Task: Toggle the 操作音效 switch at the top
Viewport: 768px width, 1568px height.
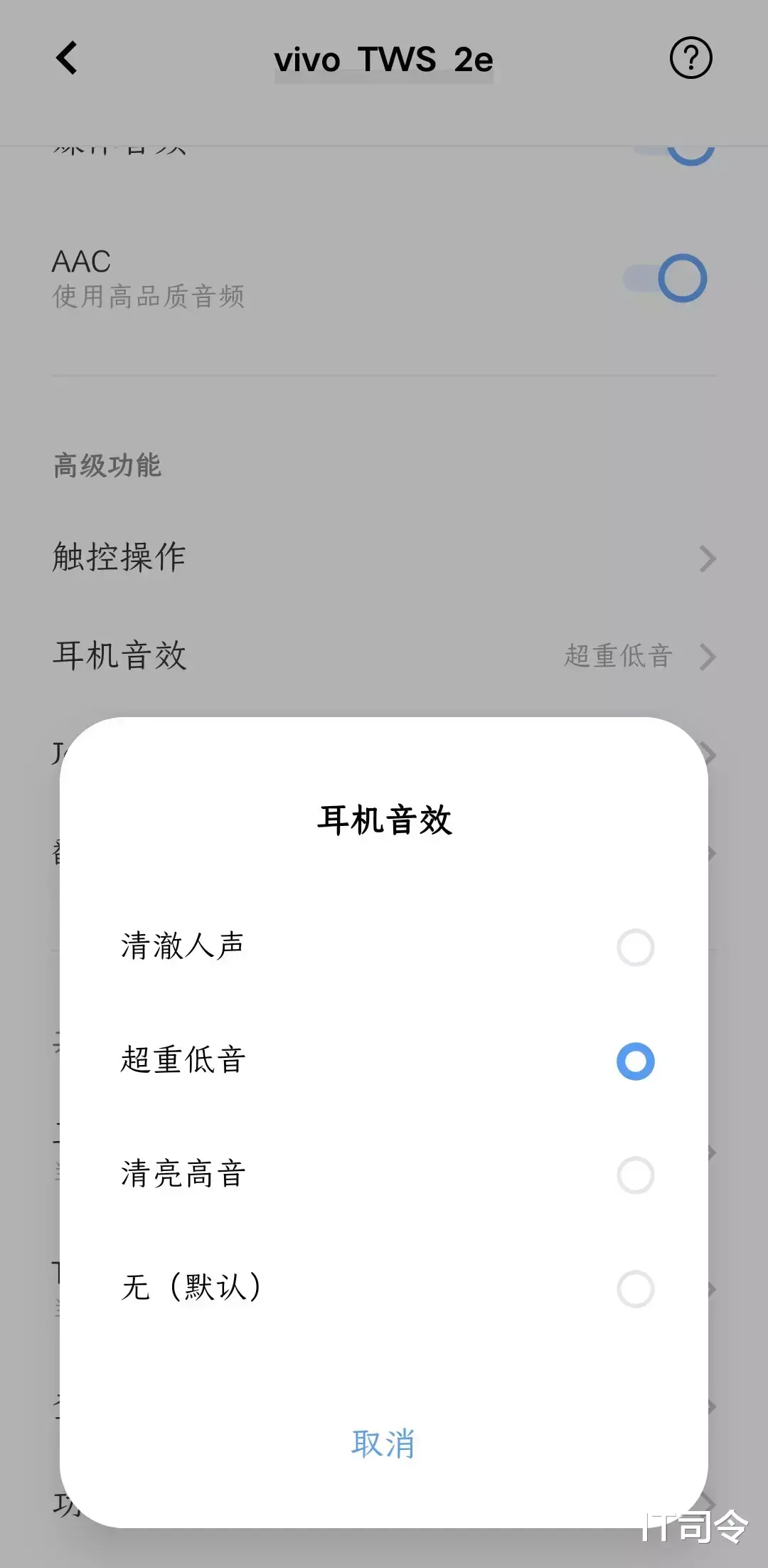Action: coord(688,151)
